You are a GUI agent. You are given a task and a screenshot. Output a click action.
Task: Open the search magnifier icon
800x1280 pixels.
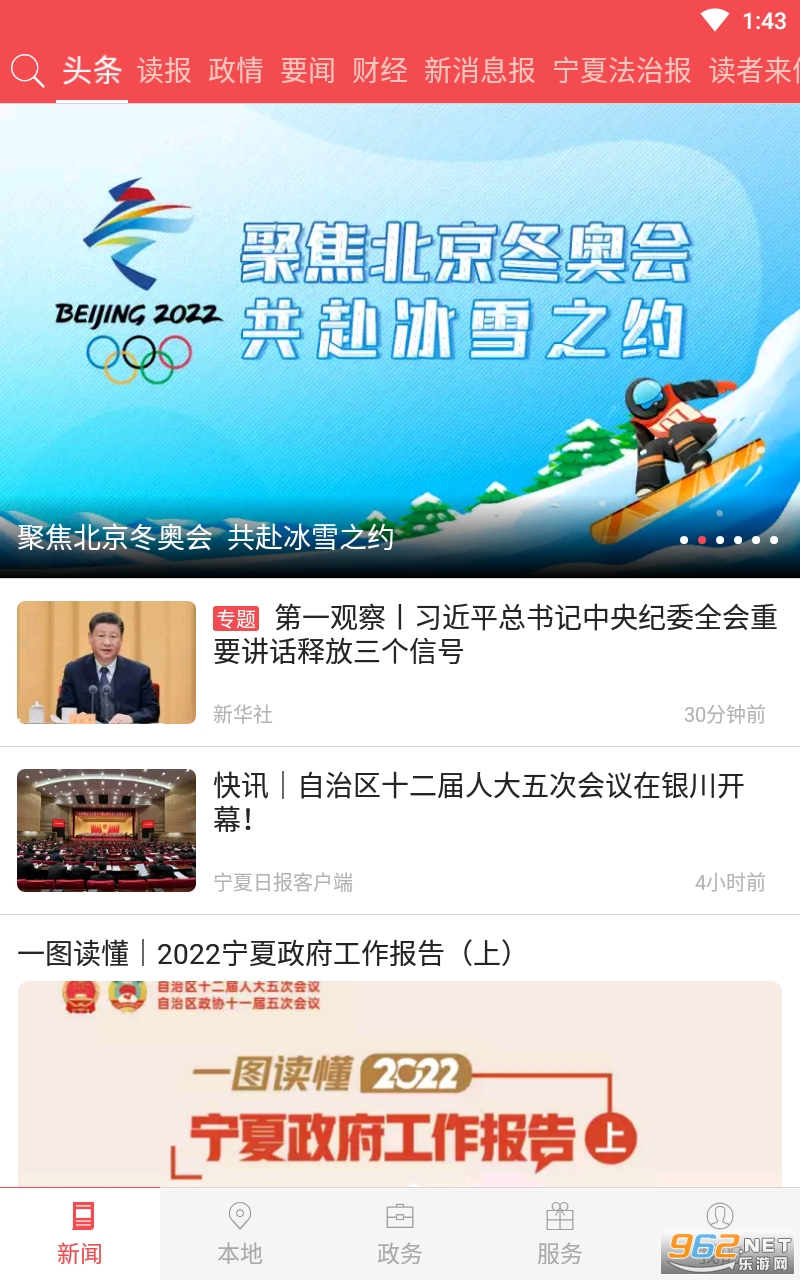point(27,71)
